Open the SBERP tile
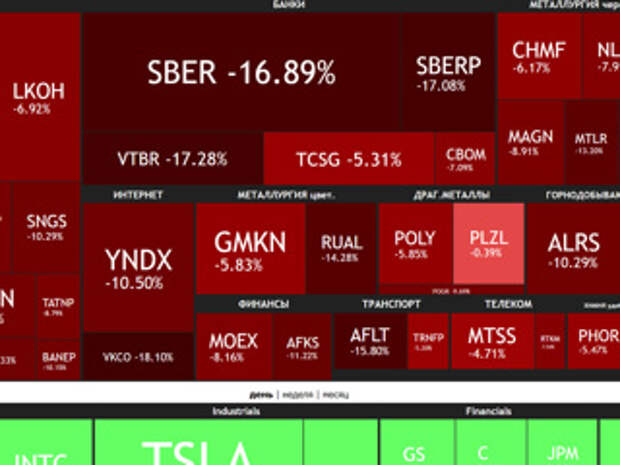The height and width of the screenshot is (465, 620). coord(448,72)
